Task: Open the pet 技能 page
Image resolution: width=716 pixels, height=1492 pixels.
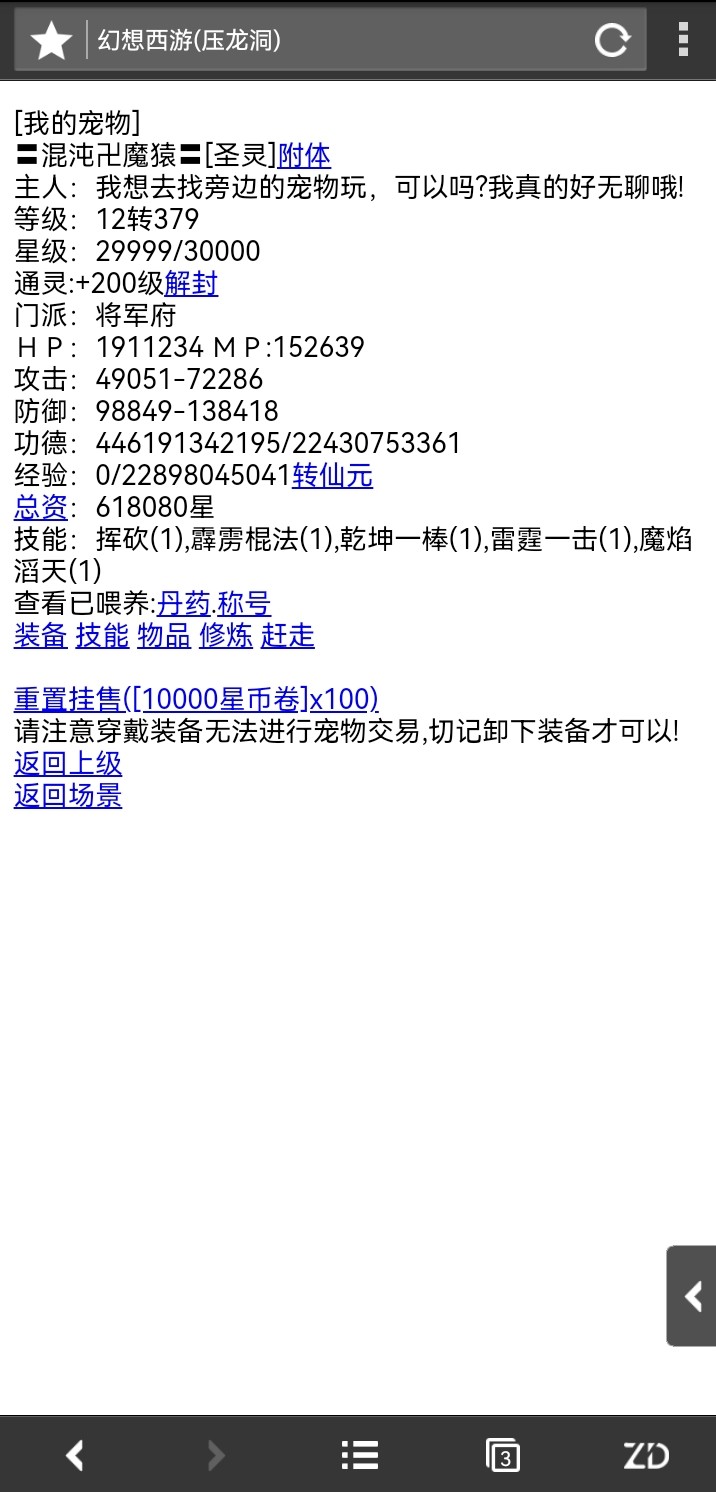Action: [103, 635]
